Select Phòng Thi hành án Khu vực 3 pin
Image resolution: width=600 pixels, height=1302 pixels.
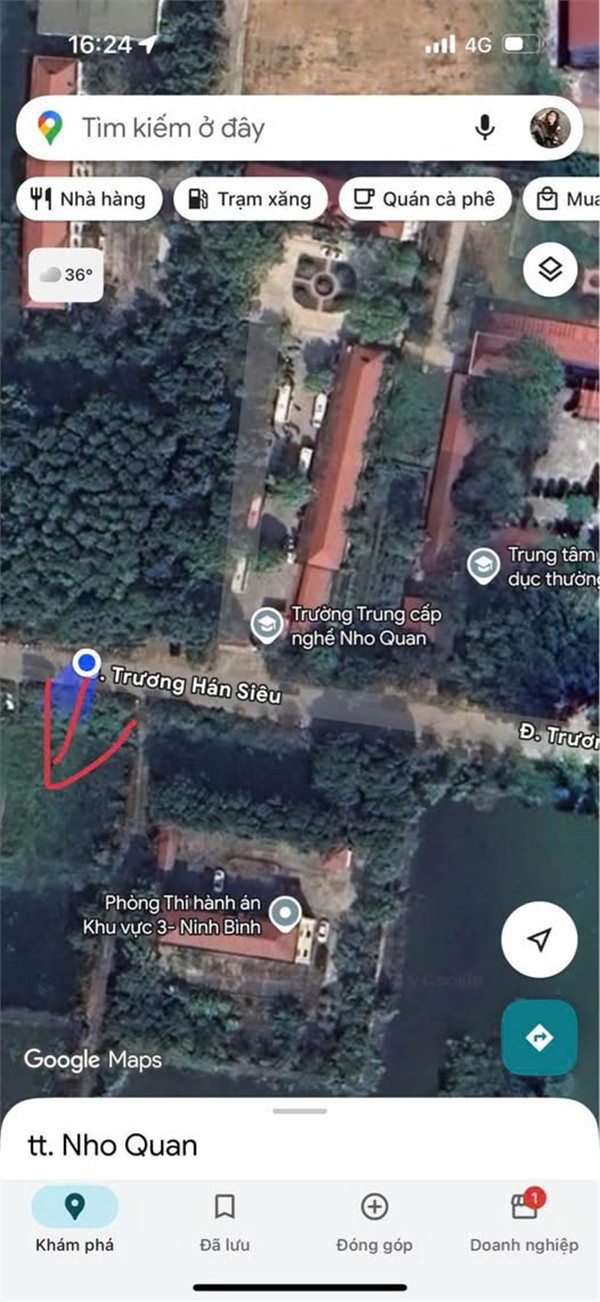click(287, 913)
